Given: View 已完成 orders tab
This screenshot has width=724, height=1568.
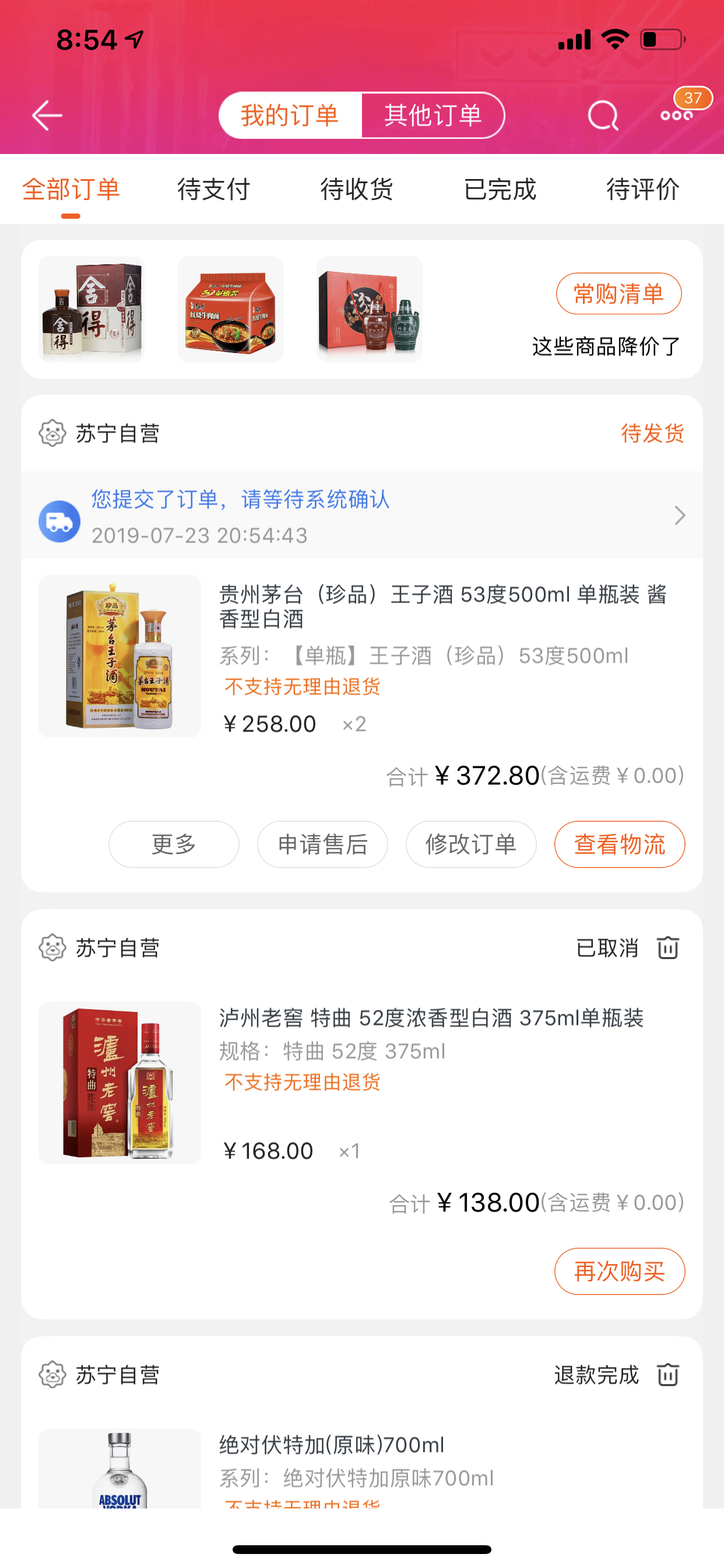Looking at the screenshot, I should 500,190.
